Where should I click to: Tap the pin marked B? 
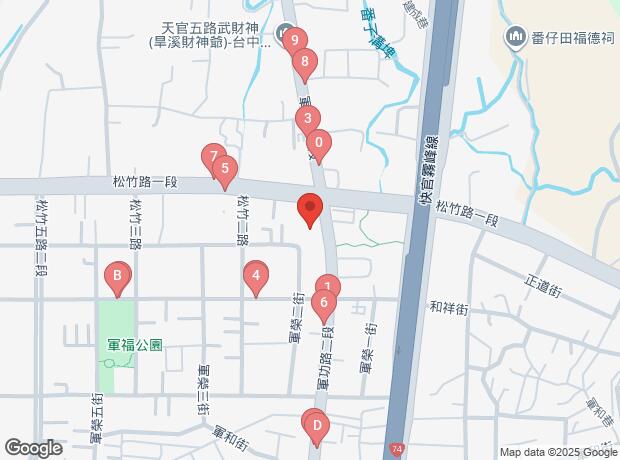pos(118,275)
